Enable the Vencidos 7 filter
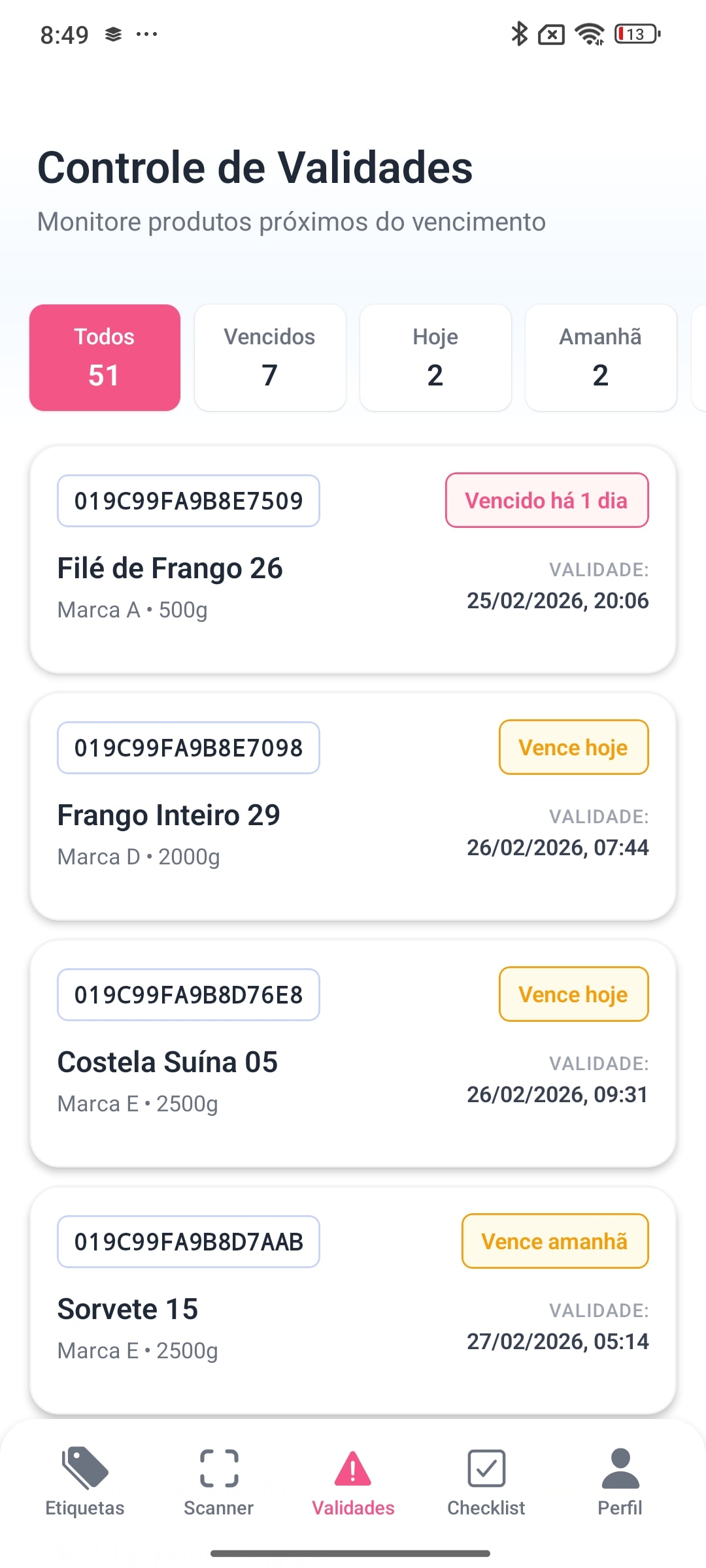This screenshot has width=706, height=1568. tap(270, 357)
